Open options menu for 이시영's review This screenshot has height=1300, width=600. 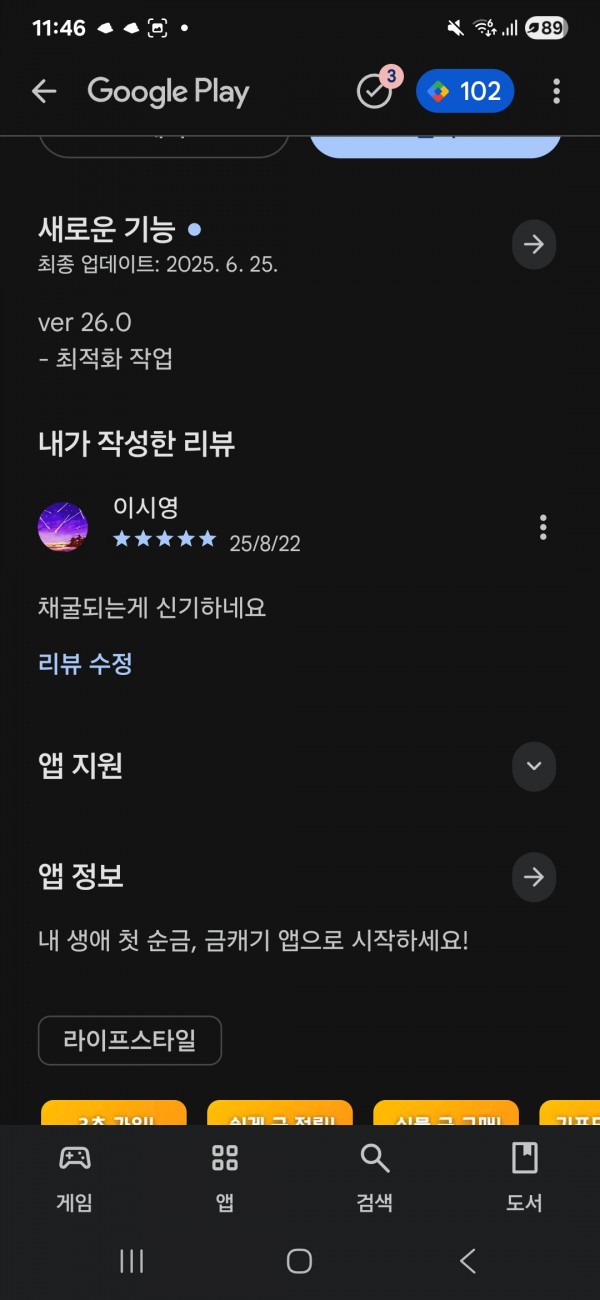pos(543,527)
